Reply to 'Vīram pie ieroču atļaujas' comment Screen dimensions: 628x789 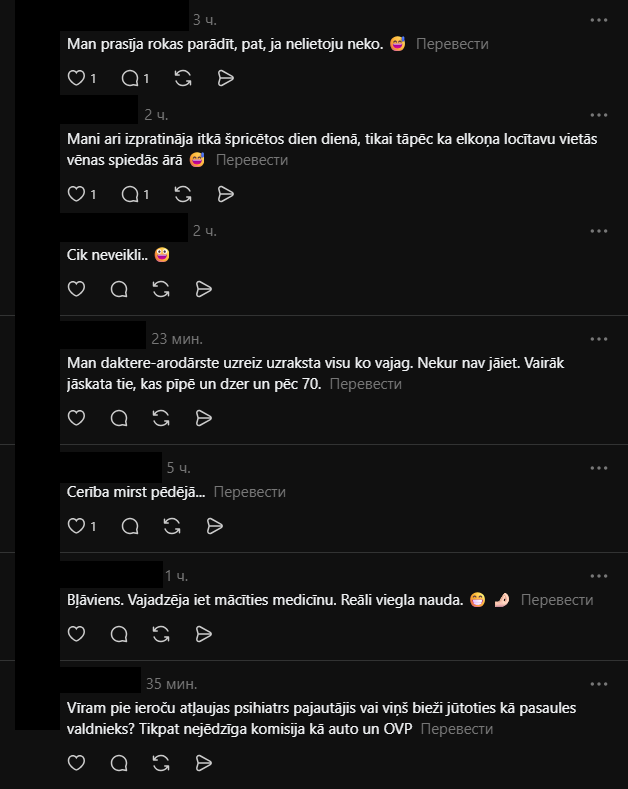tap(119, 763)
